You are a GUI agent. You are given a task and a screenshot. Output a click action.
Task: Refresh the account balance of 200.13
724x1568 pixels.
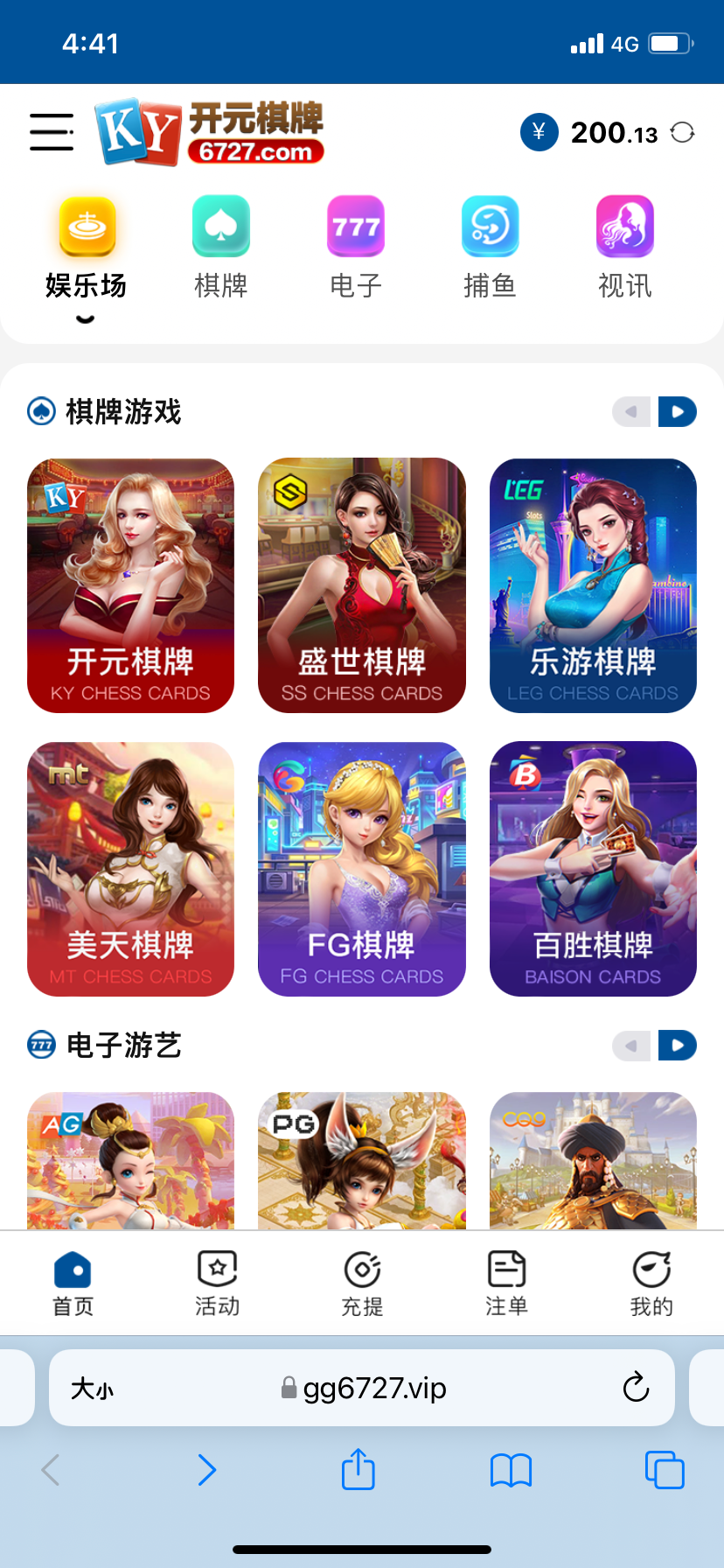click(685, 132)
